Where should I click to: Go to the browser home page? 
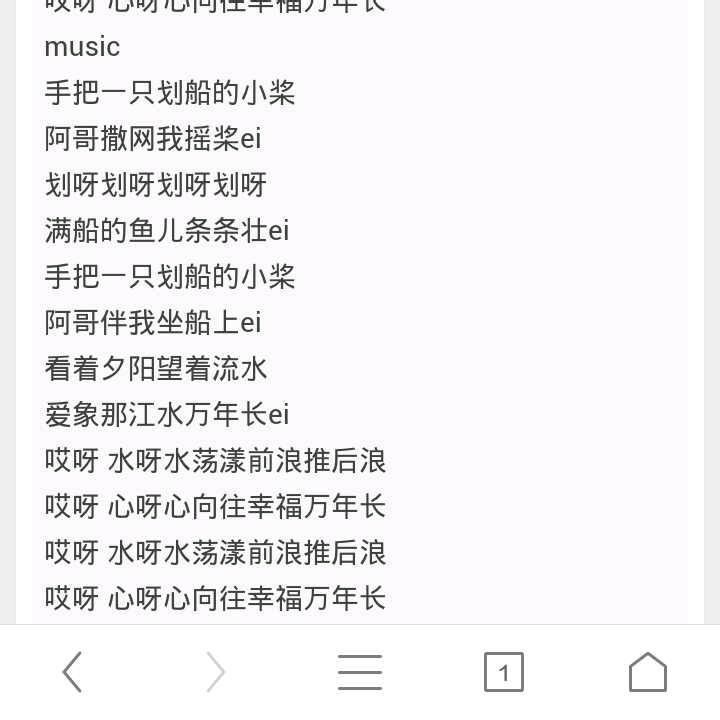pos(647,671)
